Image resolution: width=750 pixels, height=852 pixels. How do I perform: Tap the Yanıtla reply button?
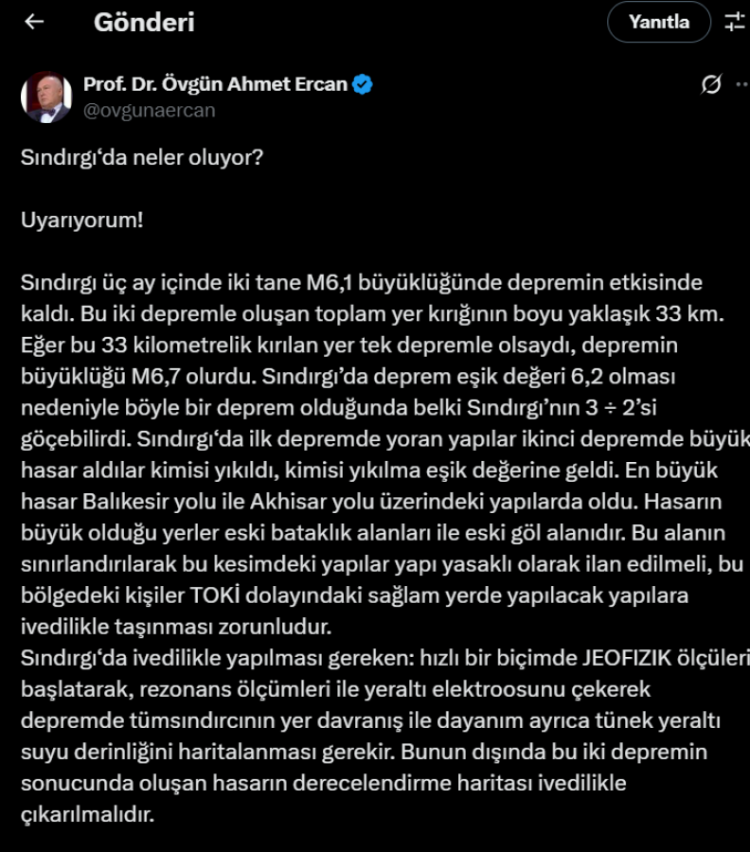(658, 22)
